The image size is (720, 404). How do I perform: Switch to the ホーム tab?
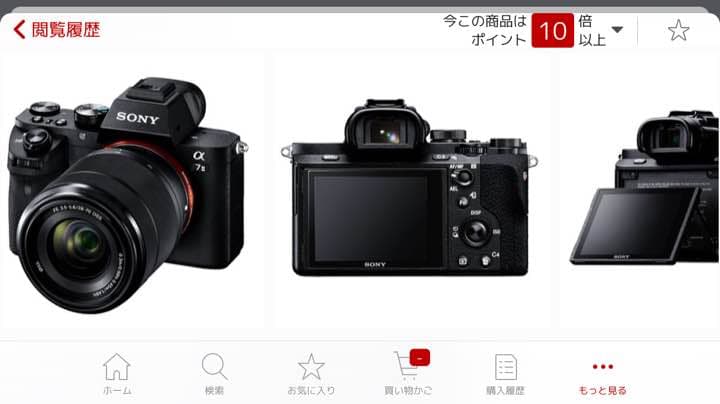pyautogui.click(x=117, y=374)
